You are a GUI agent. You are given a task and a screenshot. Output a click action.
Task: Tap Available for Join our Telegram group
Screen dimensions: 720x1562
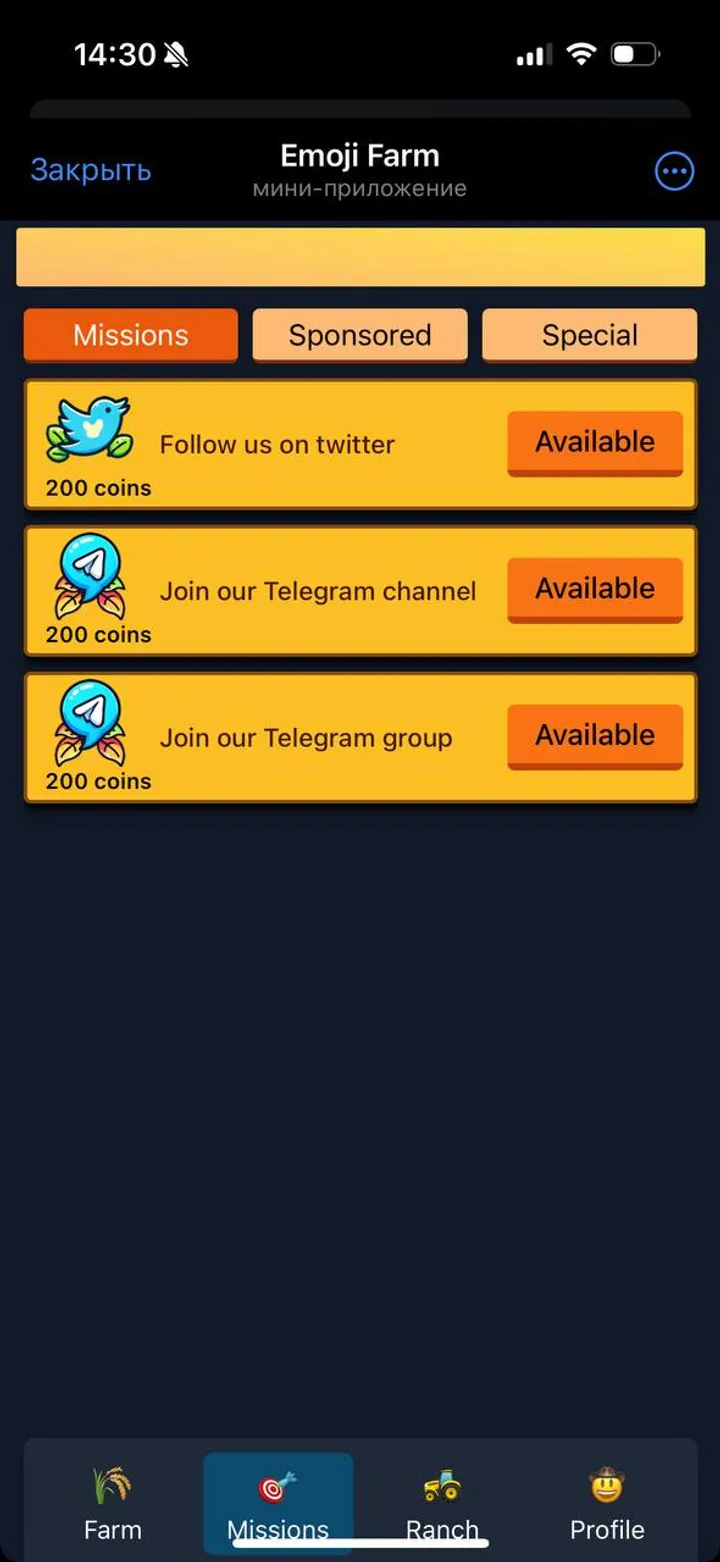tap(595, 736)
